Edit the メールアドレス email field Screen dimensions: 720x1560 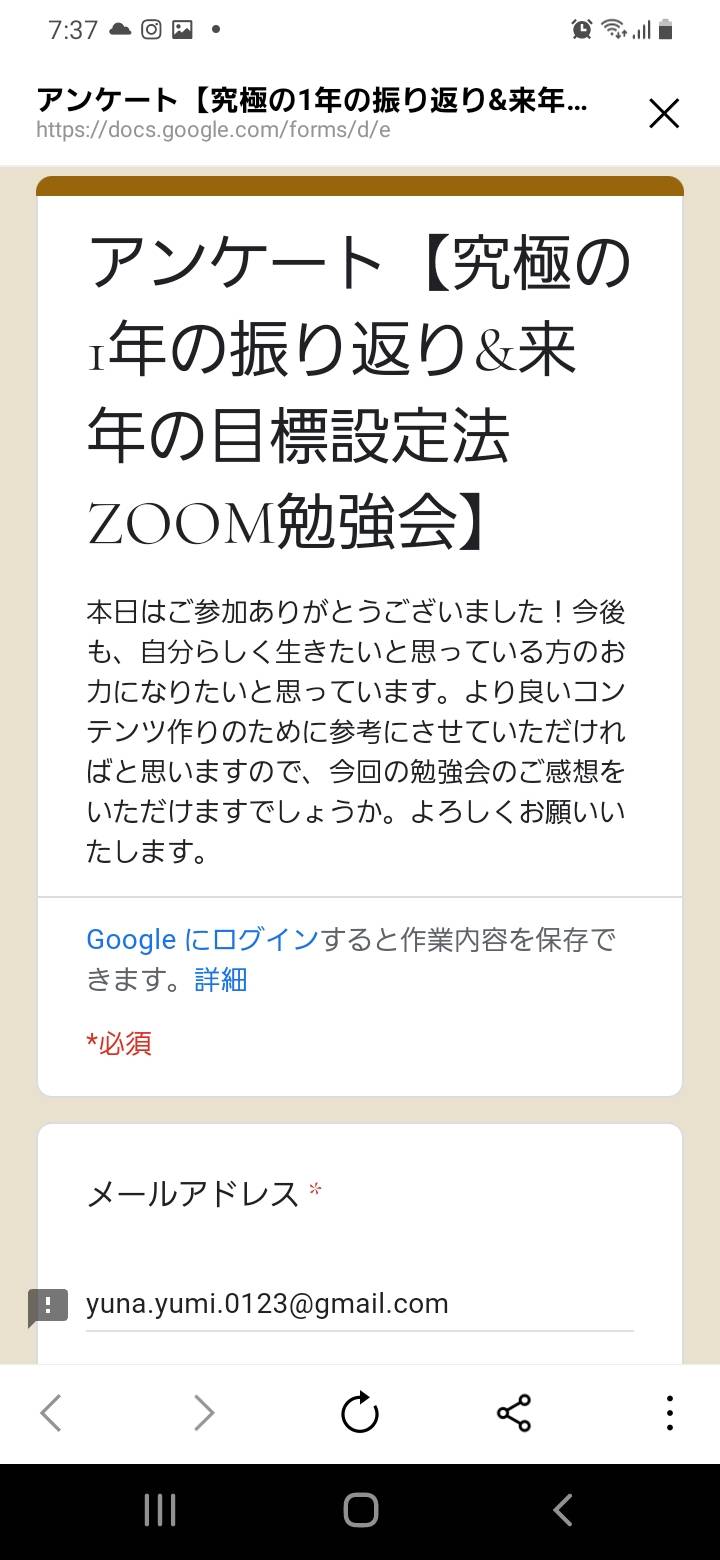[360, 1303]
